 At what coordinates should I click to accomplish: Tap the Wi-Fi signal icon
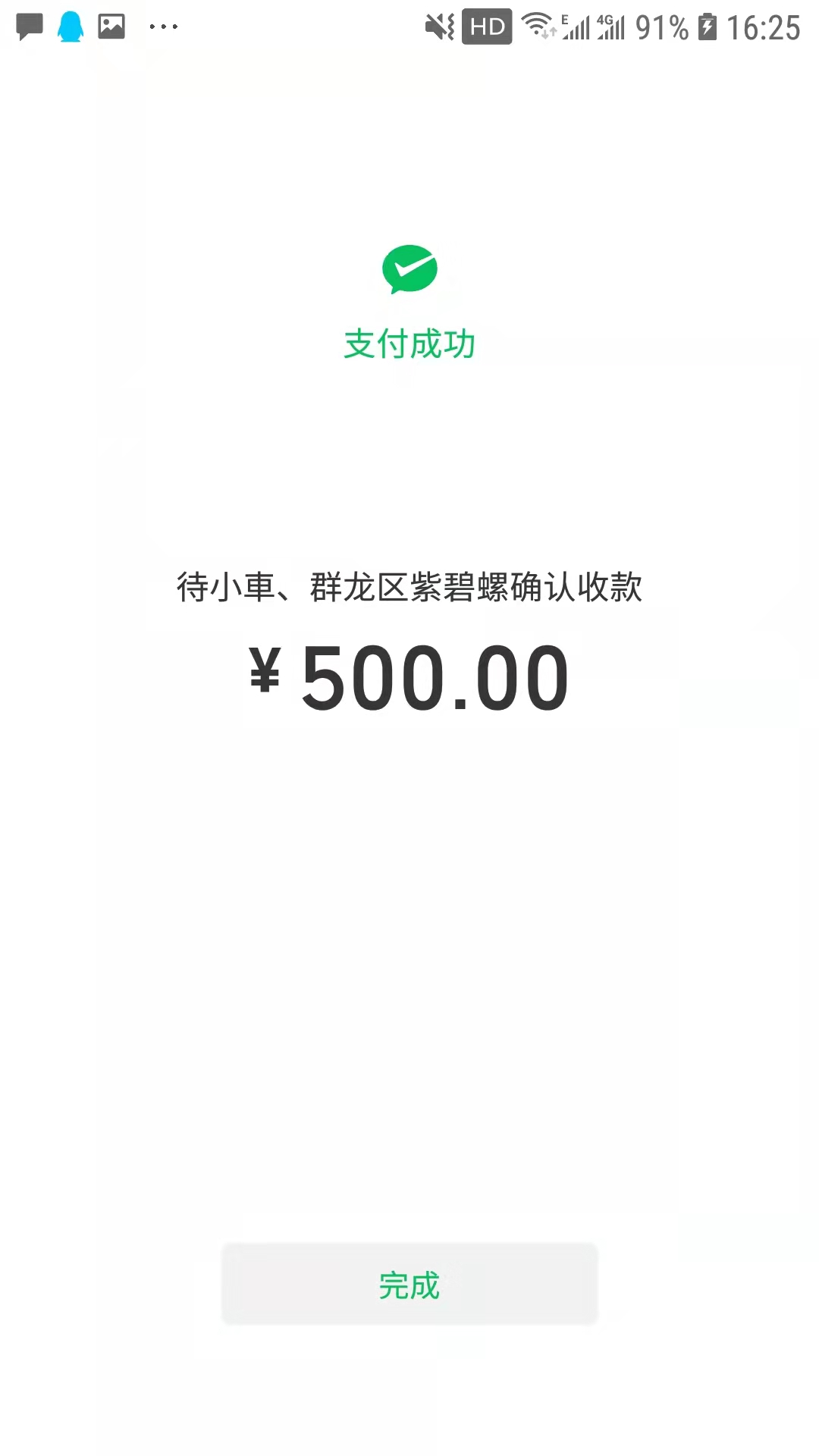click(x=535, y=23)
